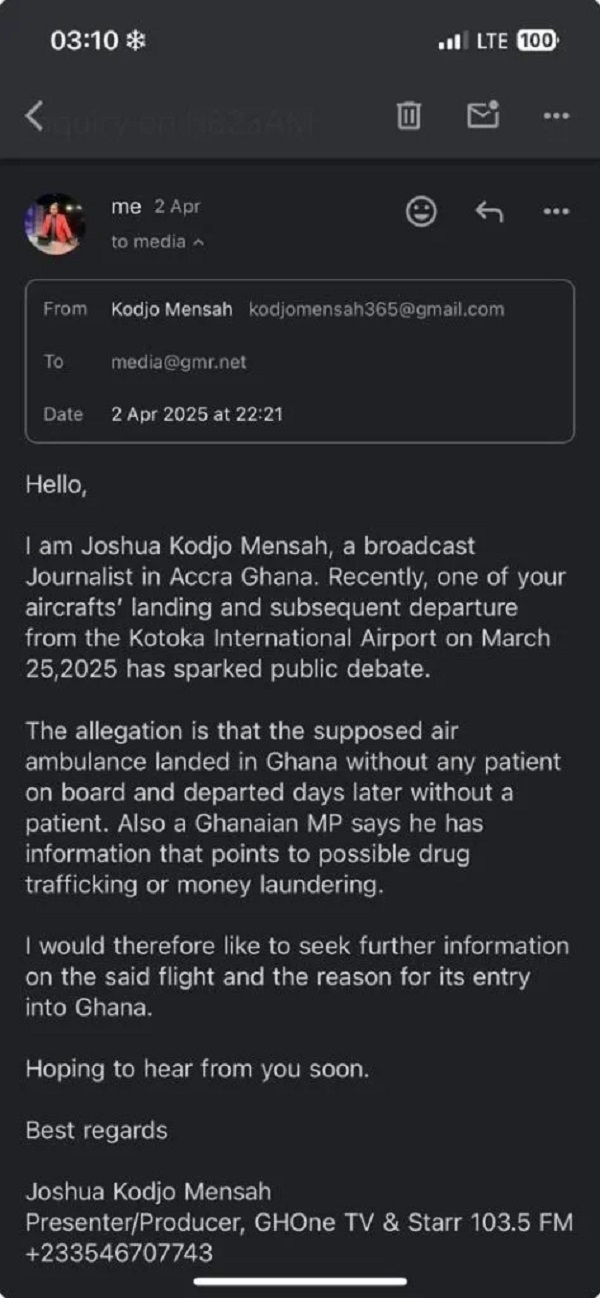Open the top bar overflow menu
The width and height of the screenshot is (600, 1298).
pos(556,116)
